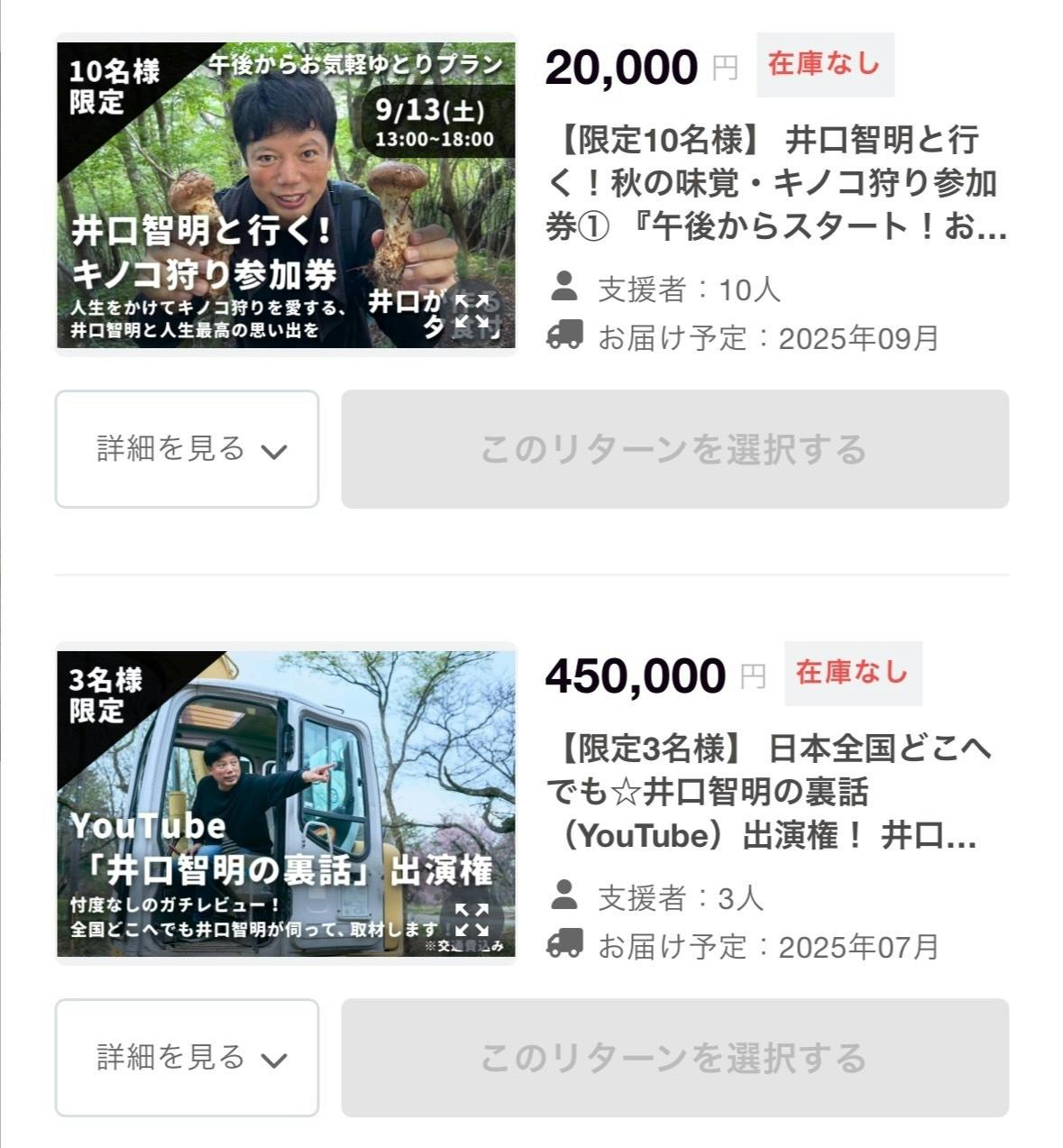Select the 20,000 yen mushroom hunting return
Viewport: 1063px width, 1148px height.
pyautogui.click(x=674, y=449)
